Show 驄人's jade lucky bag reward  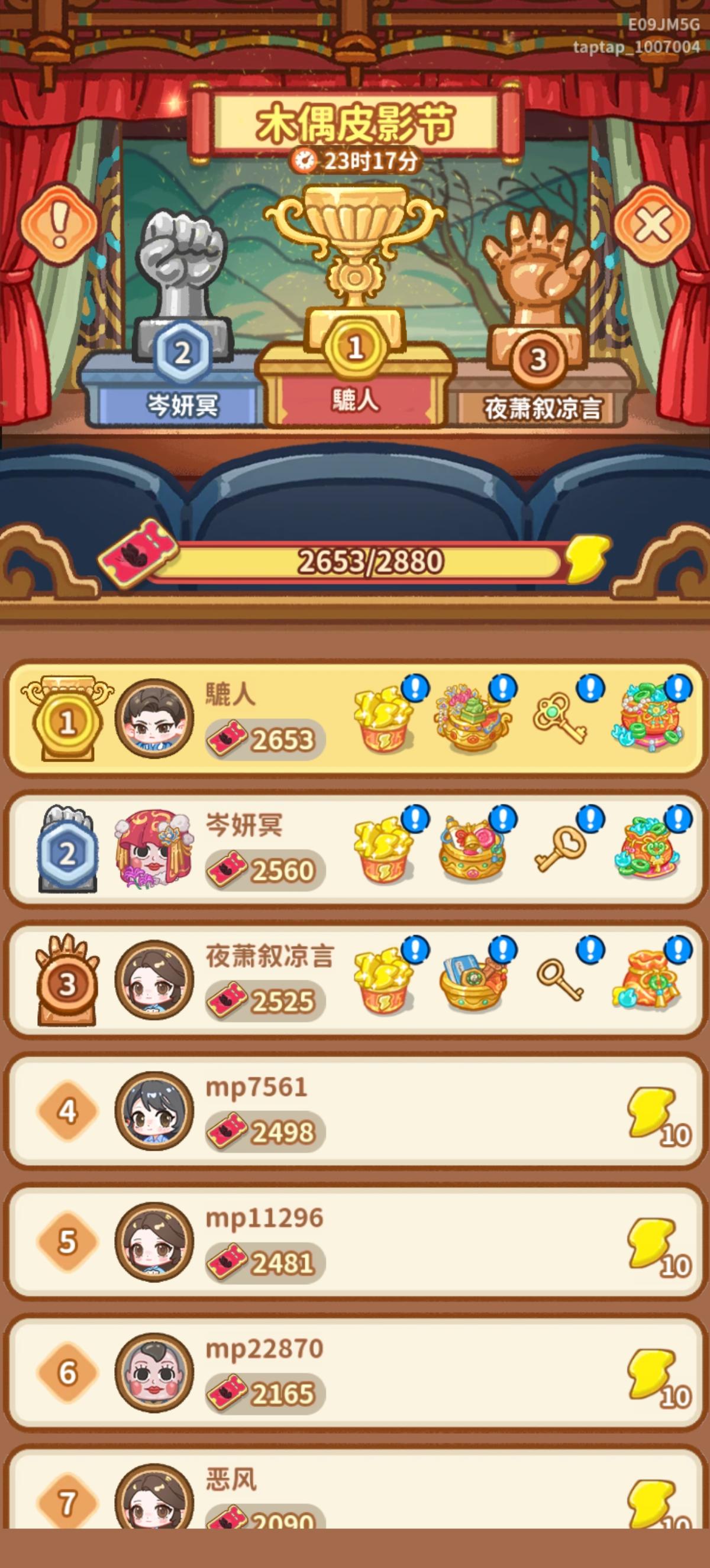coord(648,721)
